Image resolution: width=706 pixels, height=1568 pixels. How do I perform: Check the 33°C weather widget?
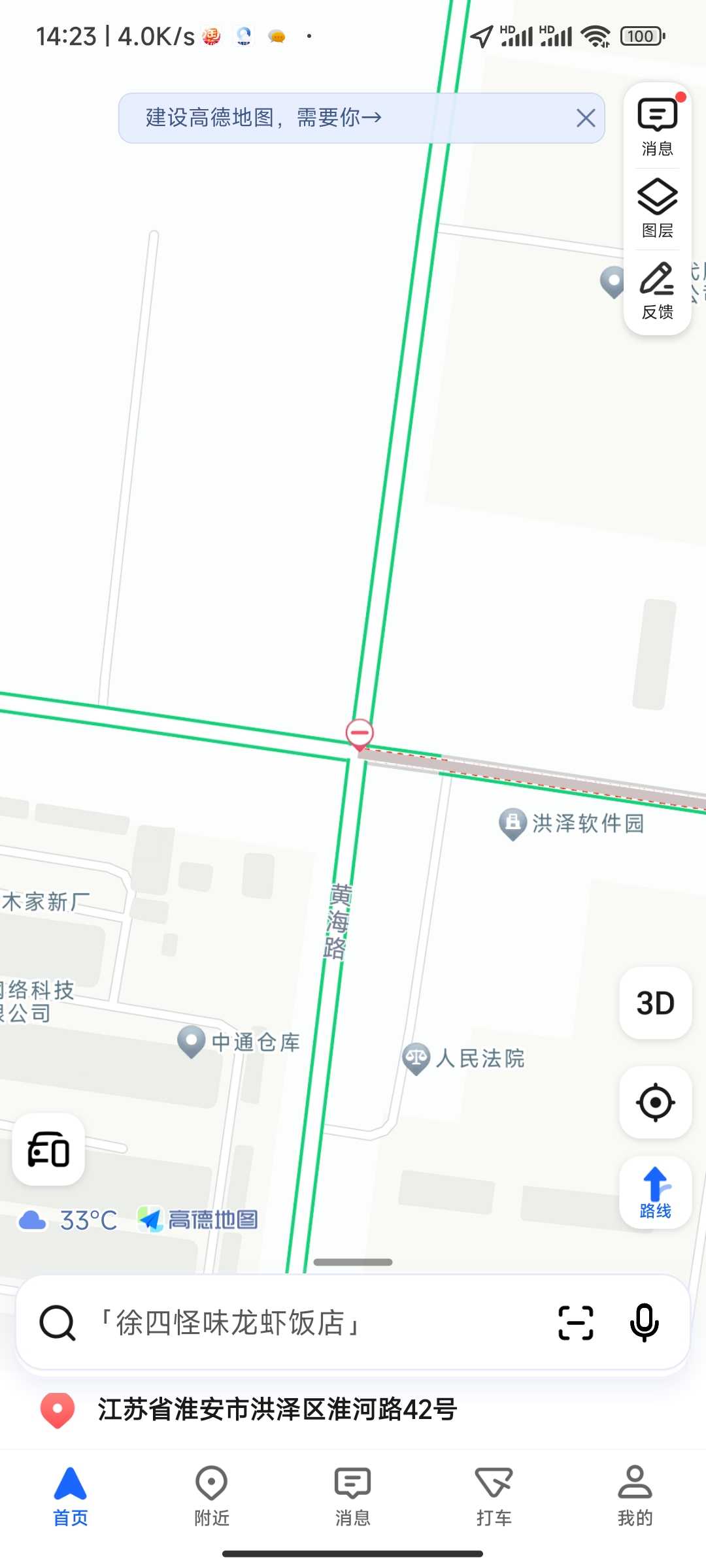(68, 1220)
